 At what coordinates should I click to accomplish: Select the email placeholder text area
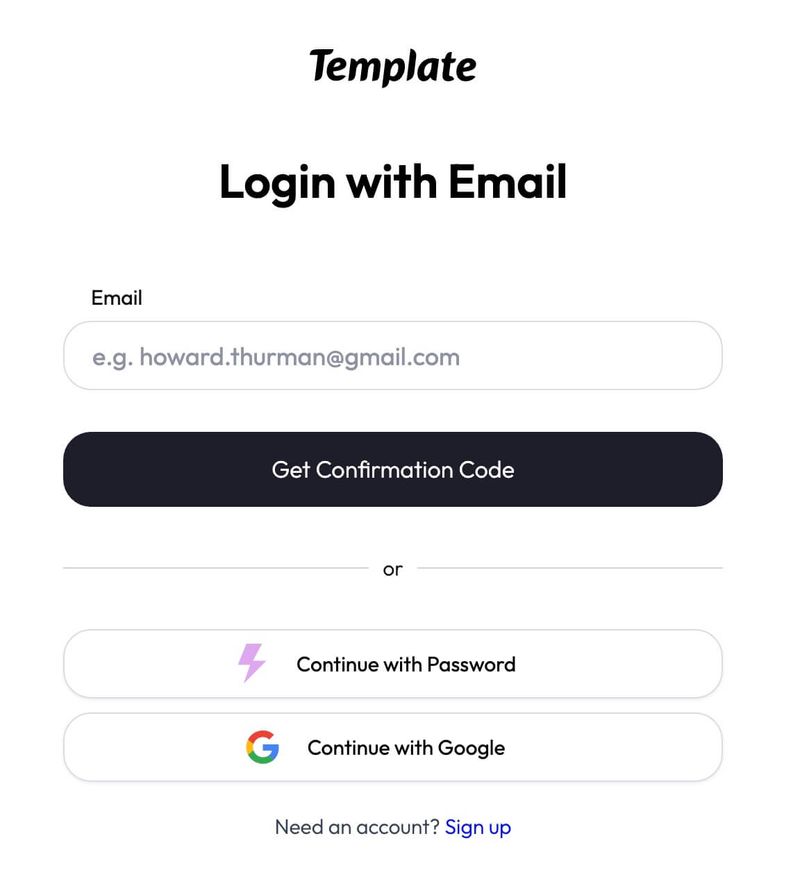276,356
